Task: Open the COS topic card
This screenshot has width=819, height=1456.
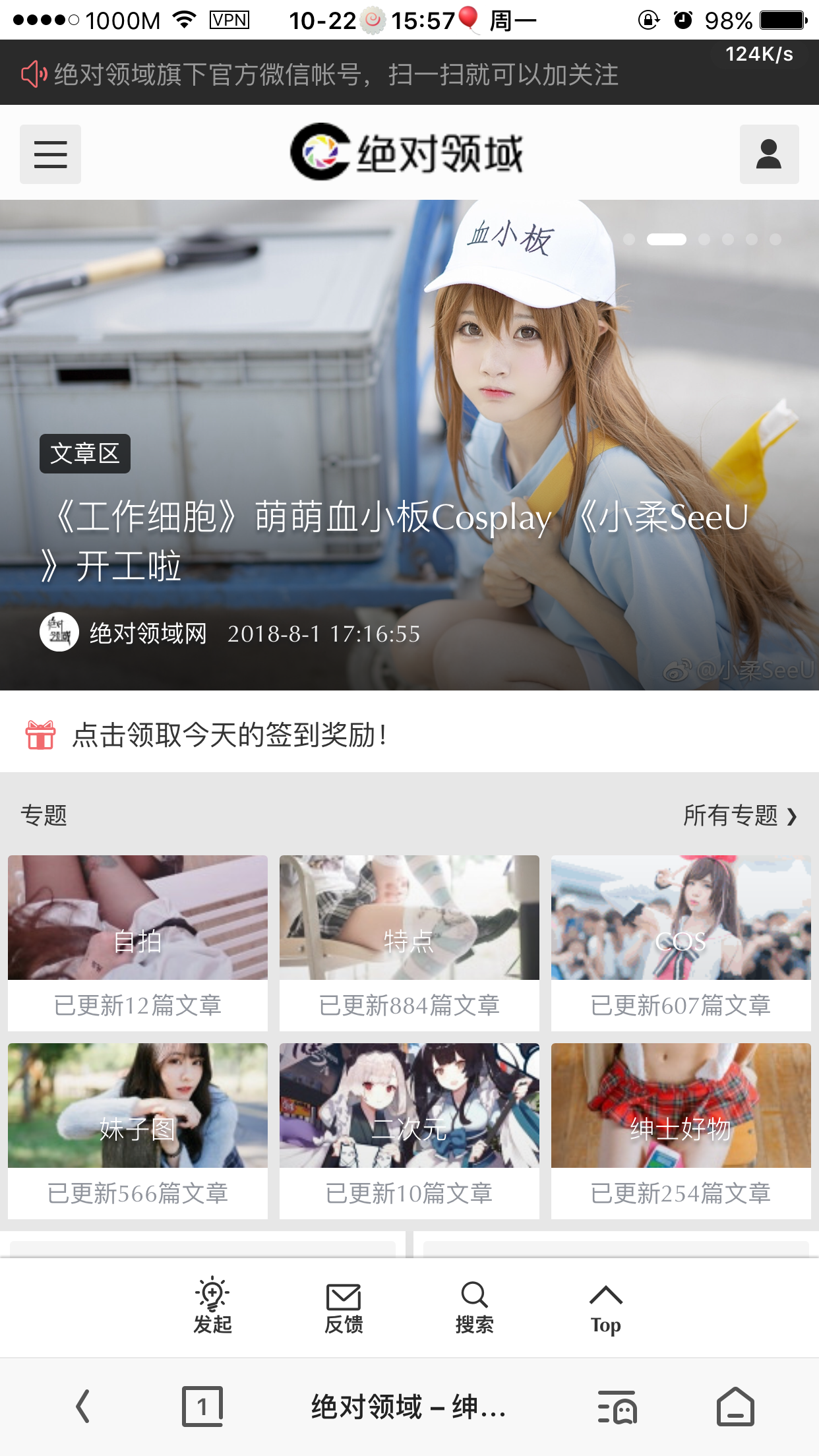Action: [x=681, y=942]
